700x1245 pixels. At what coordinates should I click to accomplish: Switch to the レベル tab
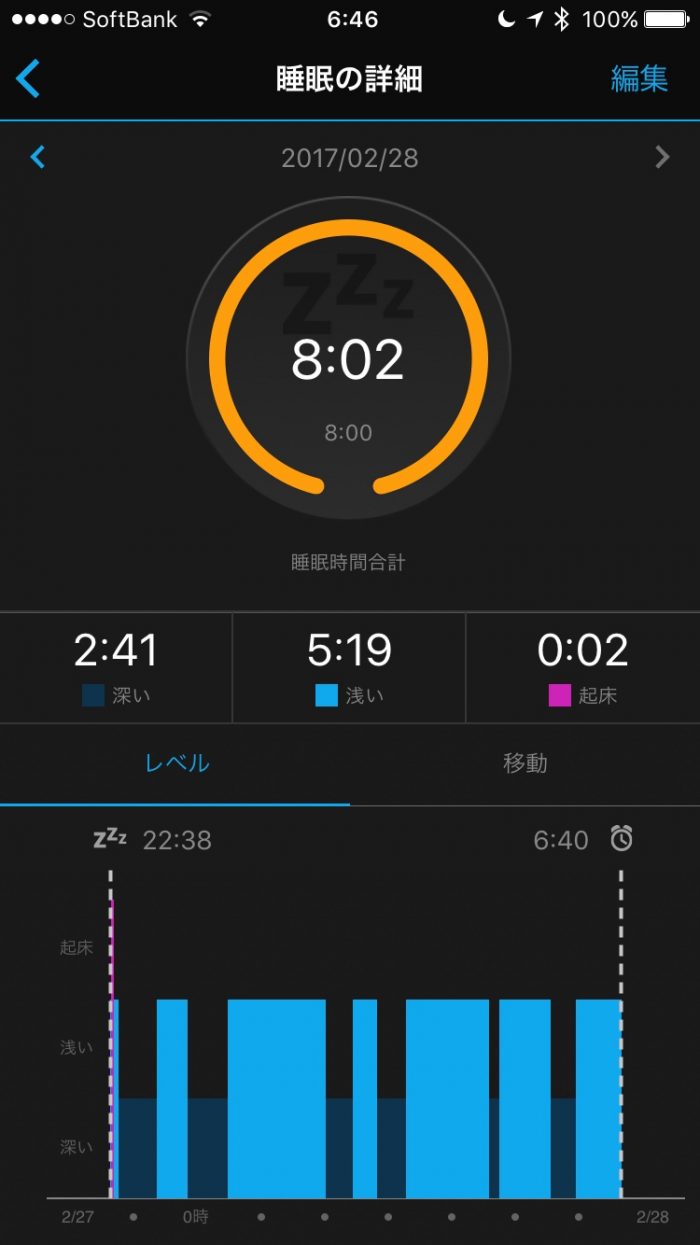point(177,763)
